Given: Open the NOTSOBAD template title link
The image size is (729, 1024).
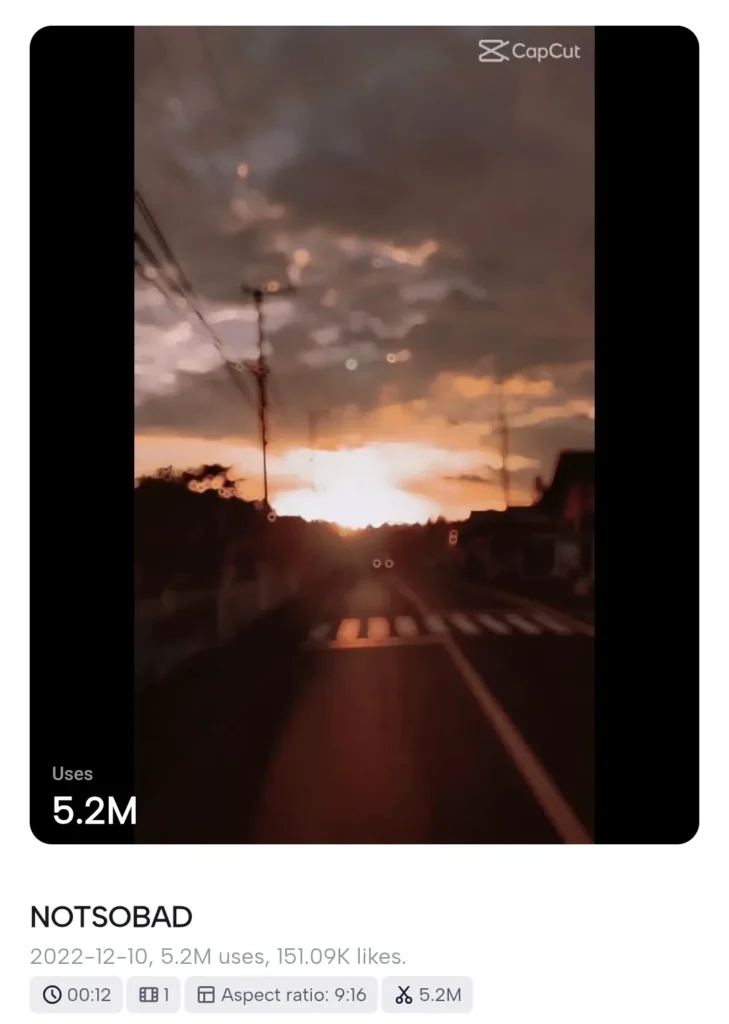Looking at the screenshot, I should click(x=111, y=916).
